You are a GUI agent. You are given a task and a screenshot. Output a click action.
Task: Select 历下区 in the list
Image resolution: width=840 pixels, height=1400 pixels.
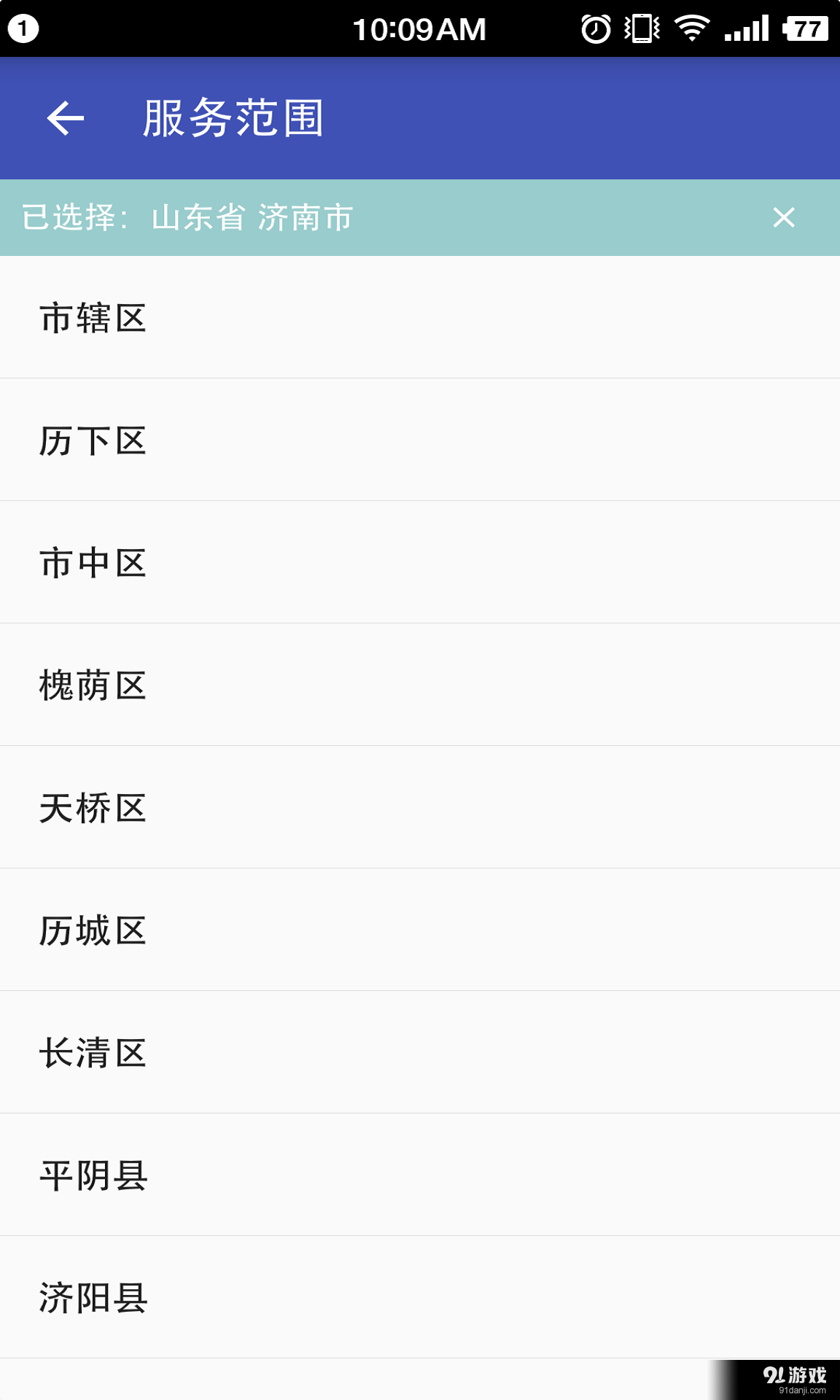pyautogui.click(x=93, y=441)
